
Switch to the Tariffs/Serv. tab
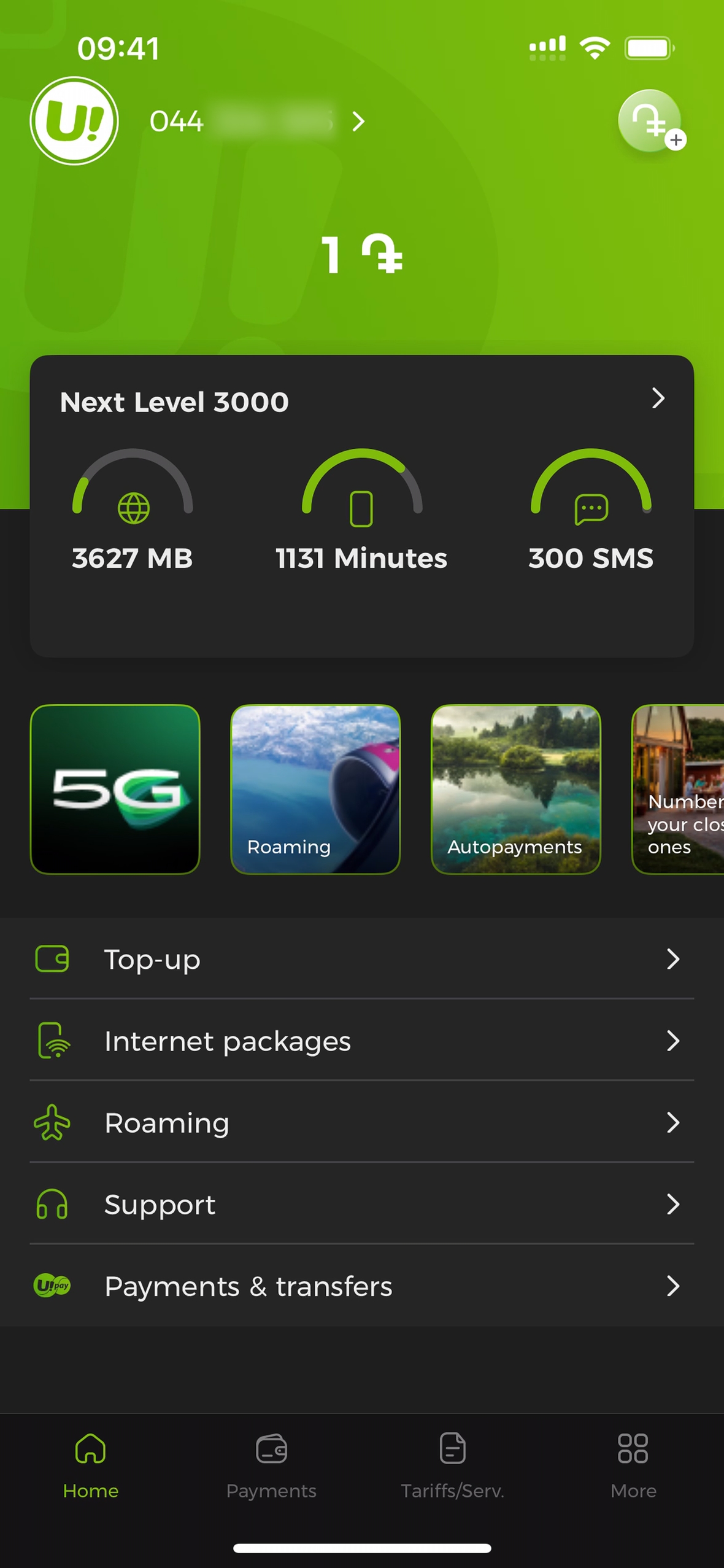pos(452,1465)
